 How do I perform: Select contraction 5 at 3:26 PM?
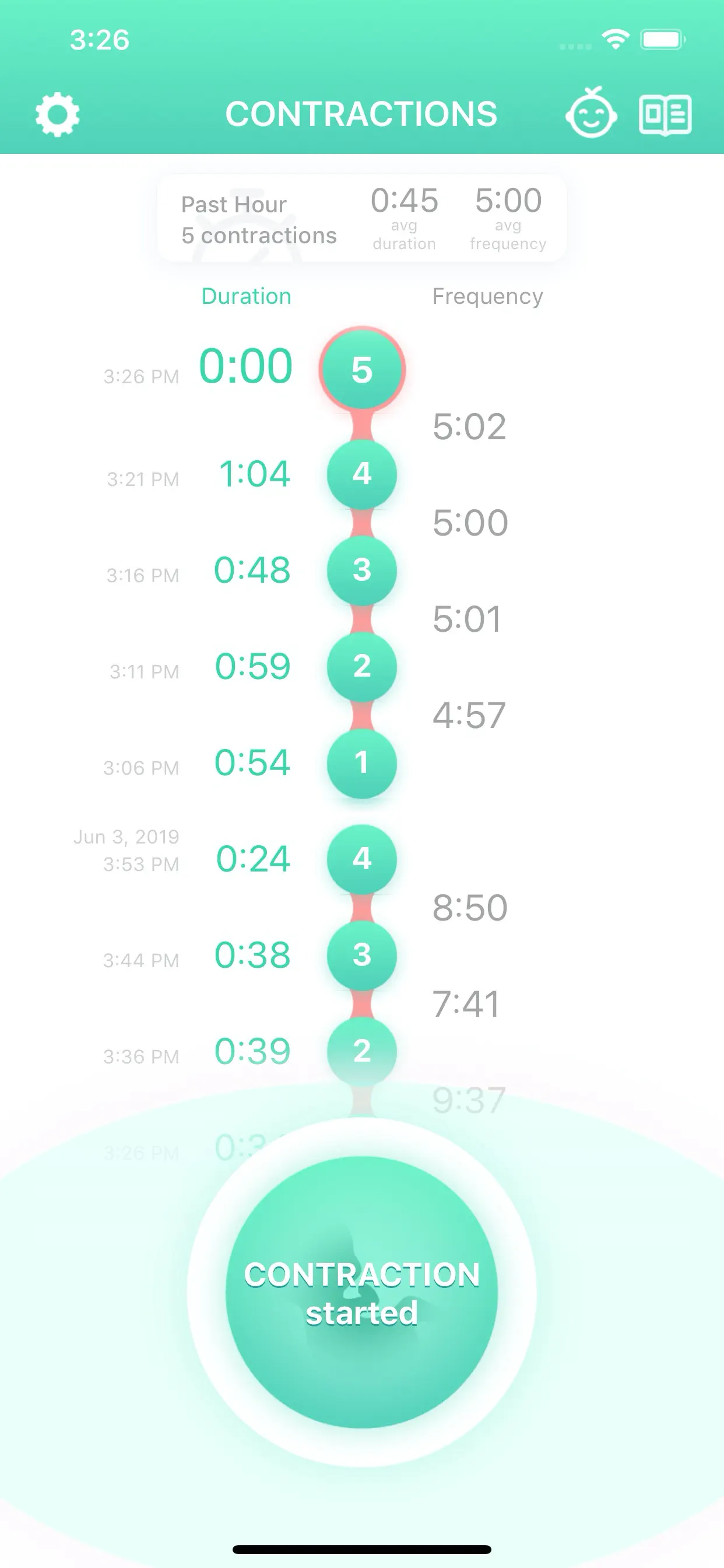362,369
